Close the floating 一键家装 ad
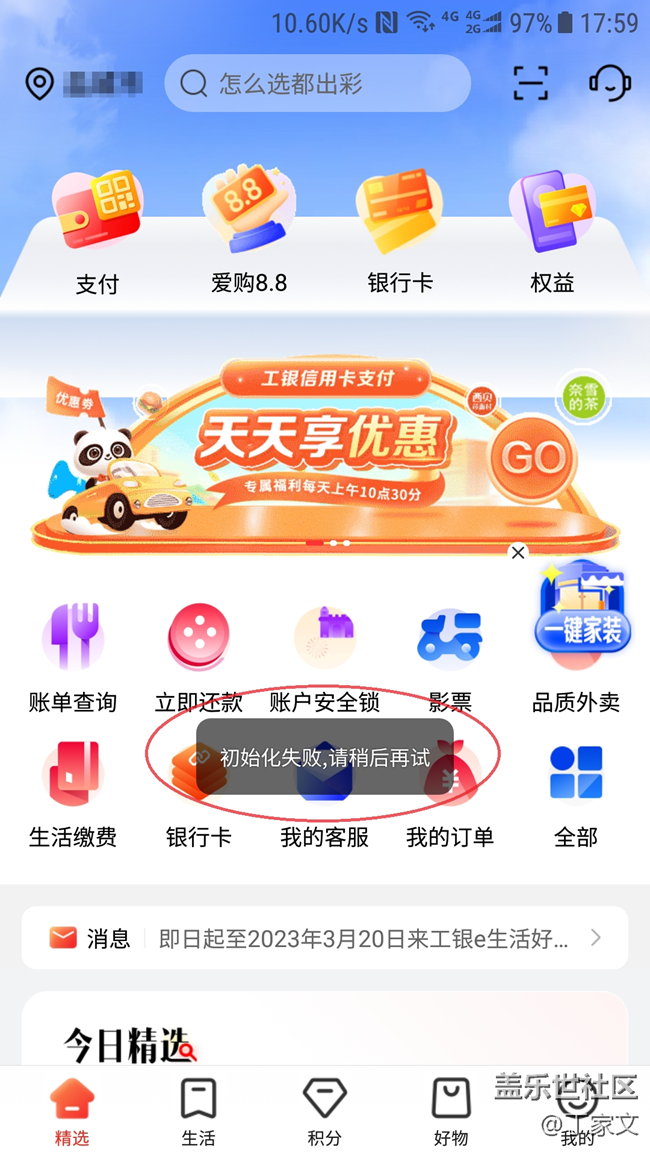The width and height of the screenshot is (650, 1156). point(517,552)
